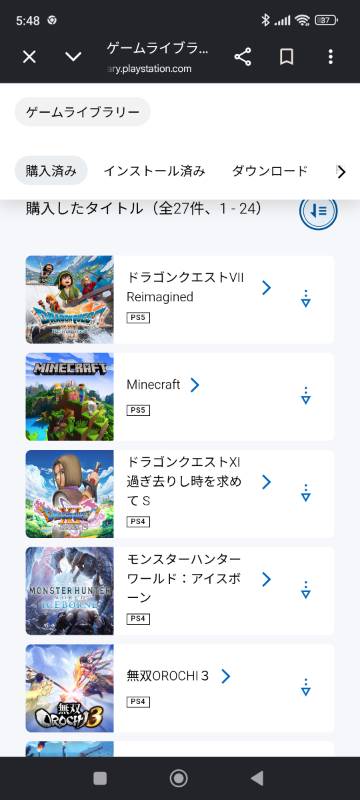360x800 pixels.
Task: Download モンスターハンターワールド：アイスボーン
Action: click(x=305, y=590)
